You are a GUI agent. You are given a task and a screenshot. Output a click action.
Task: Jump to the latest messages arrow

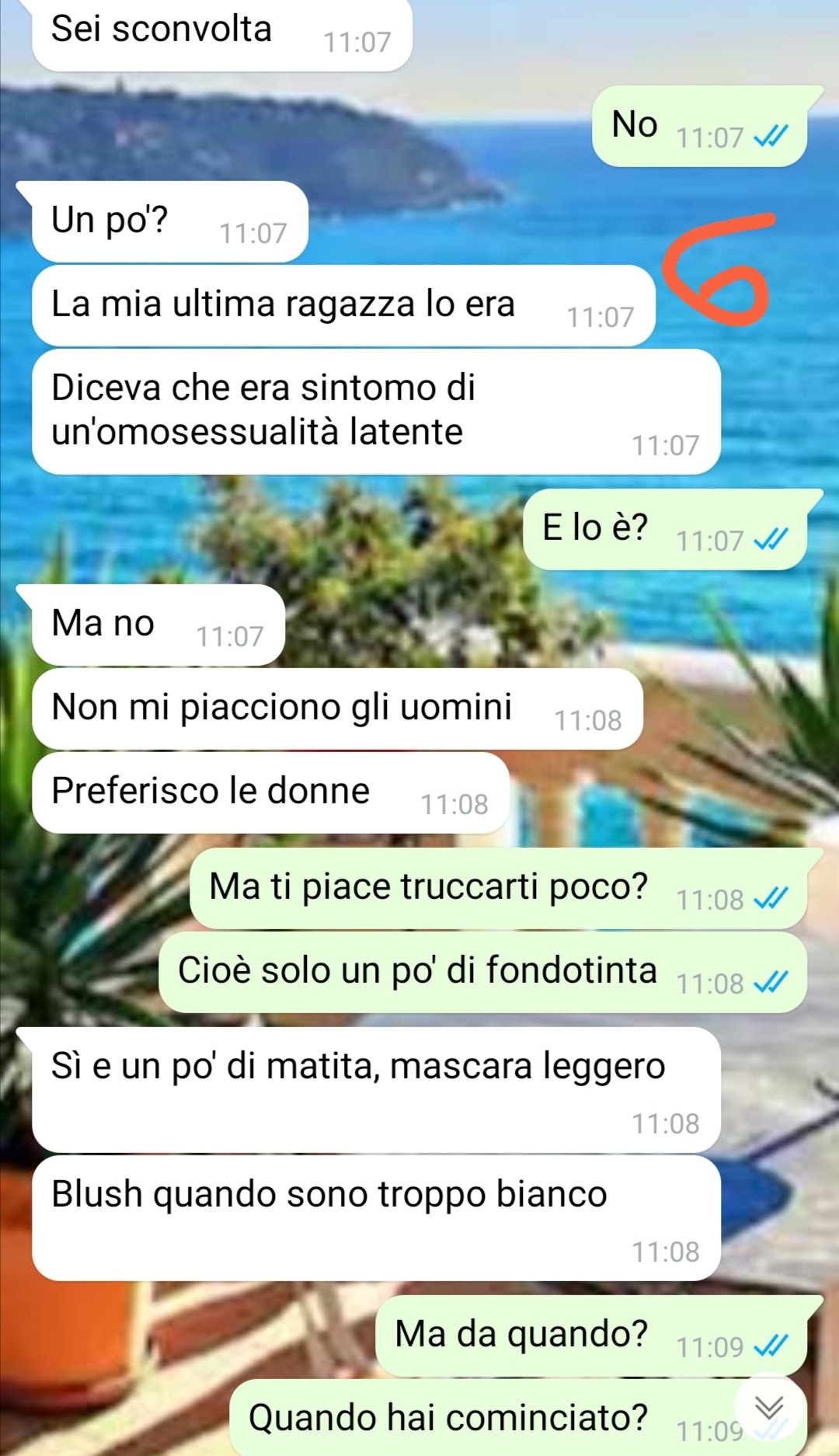[769, 1408]
